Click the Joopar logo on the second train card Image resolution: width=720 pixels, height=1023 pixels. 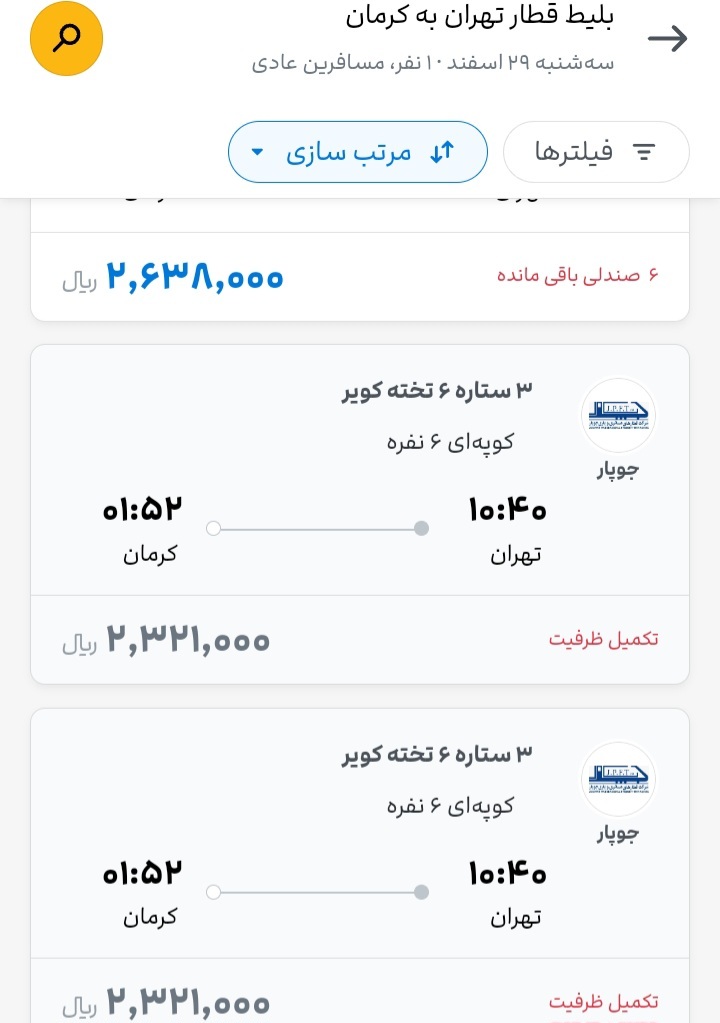(618, 779)
